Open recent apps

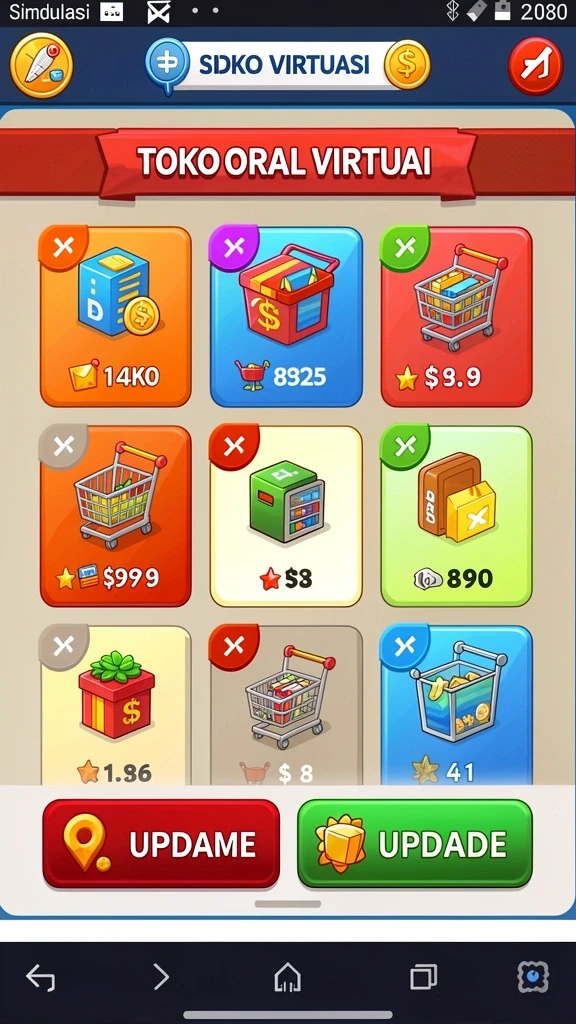[423, 978]
